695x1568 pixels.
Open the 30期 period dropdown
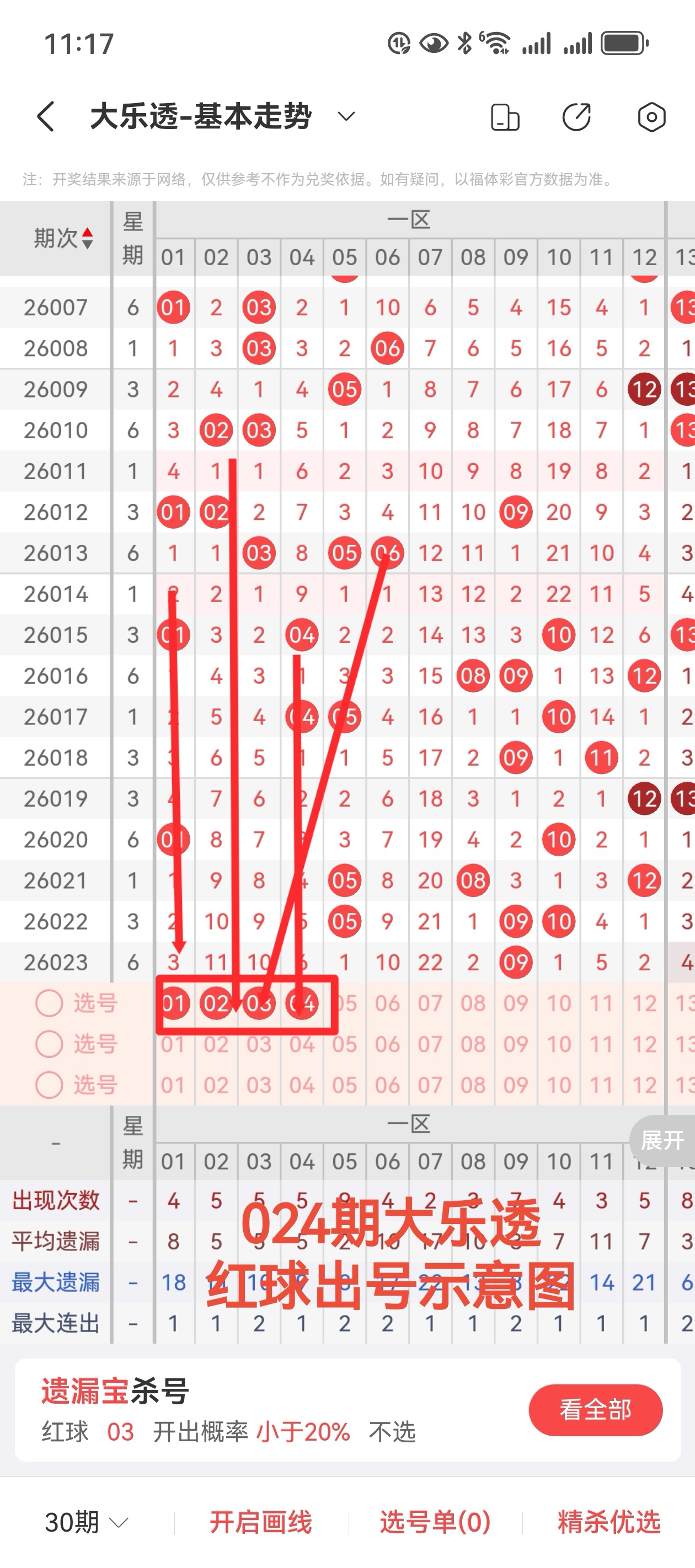pos(87,1522)
